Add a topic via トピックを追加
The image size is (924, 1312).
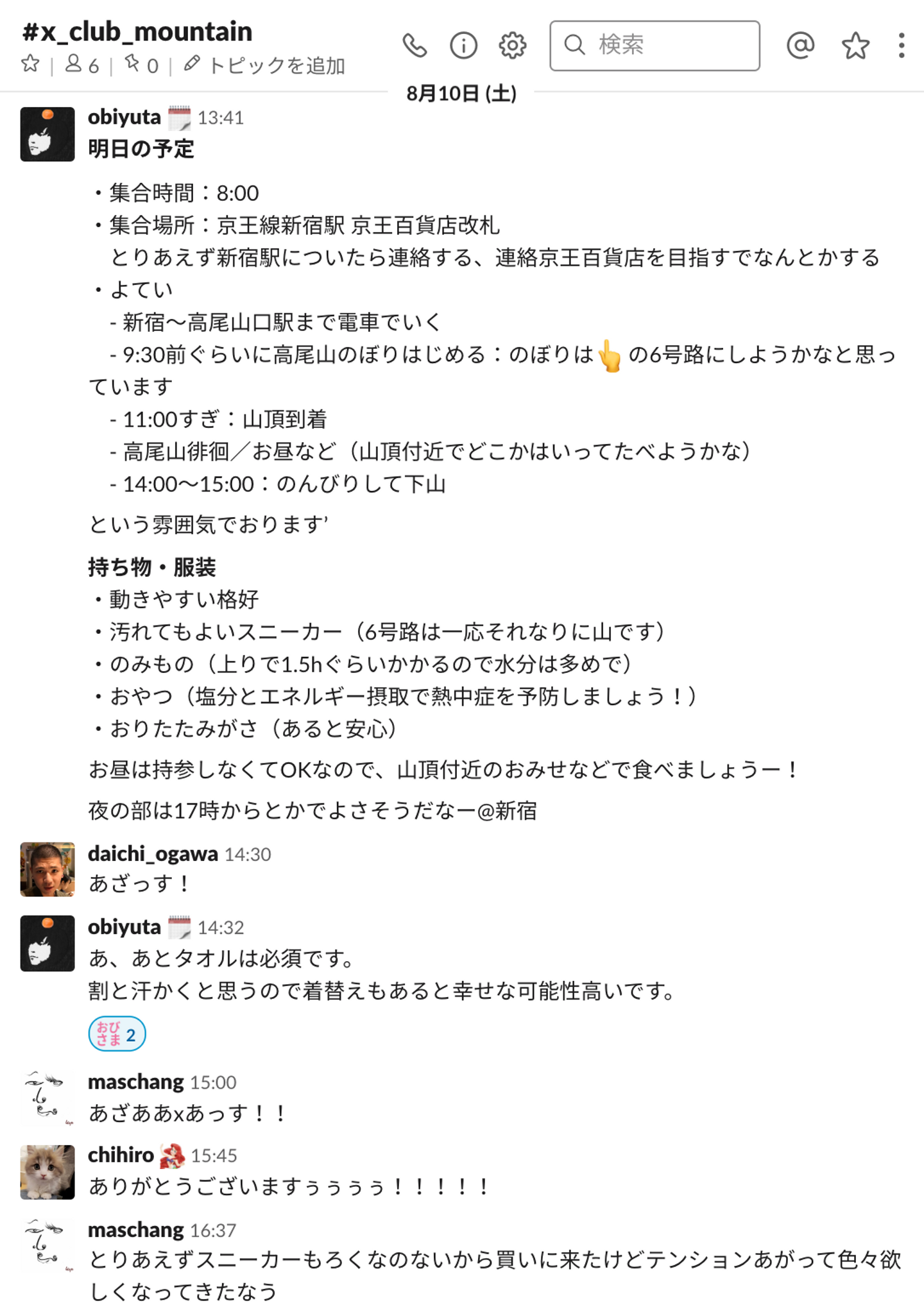click(x=265, y=65)
